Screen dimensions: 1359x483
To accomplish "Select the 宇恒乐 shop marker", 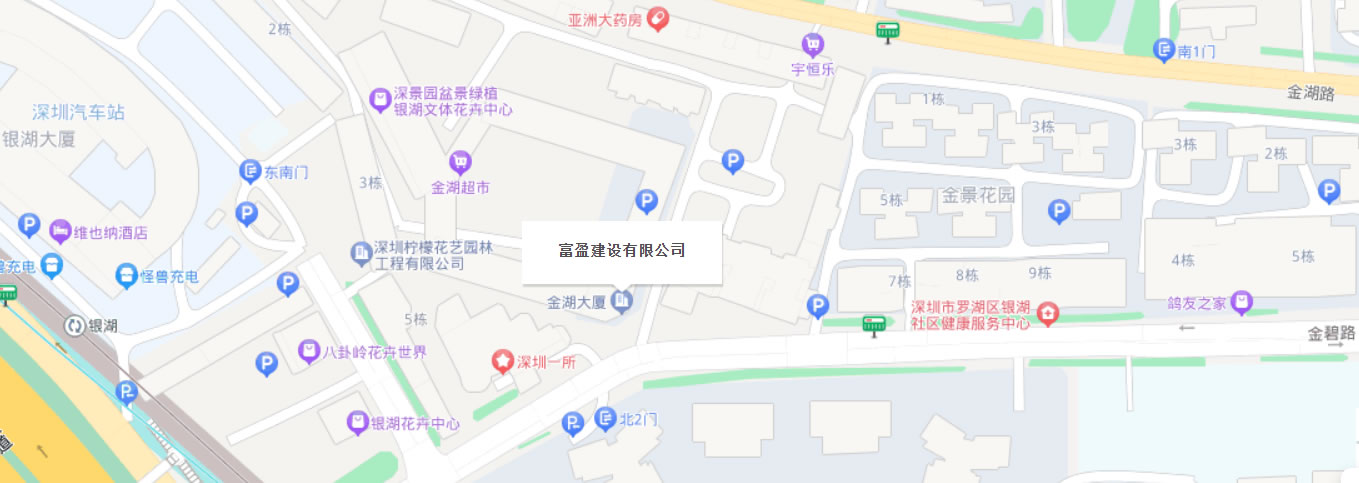I will 813,44.
